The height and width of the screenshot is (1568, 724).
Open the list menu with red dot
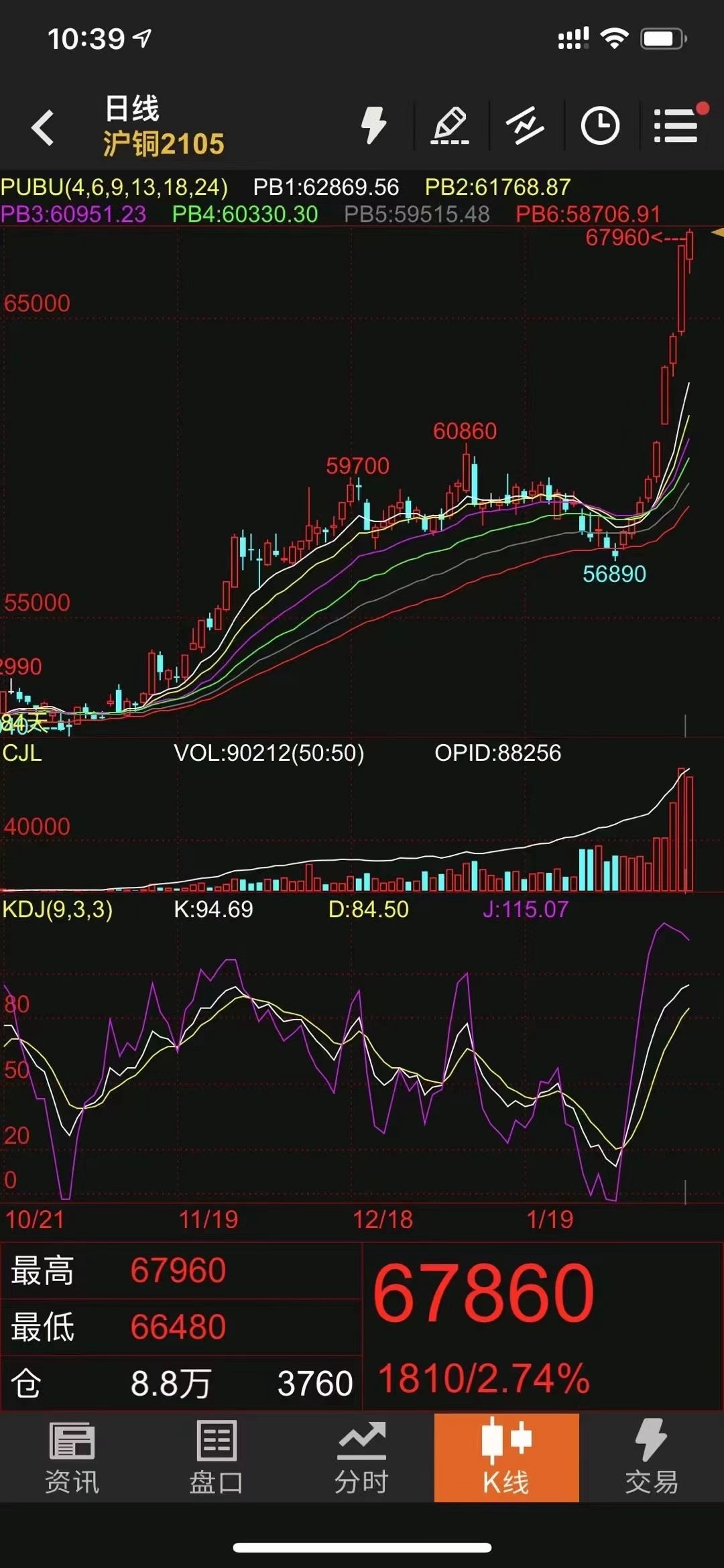click(x=677, y=125)
